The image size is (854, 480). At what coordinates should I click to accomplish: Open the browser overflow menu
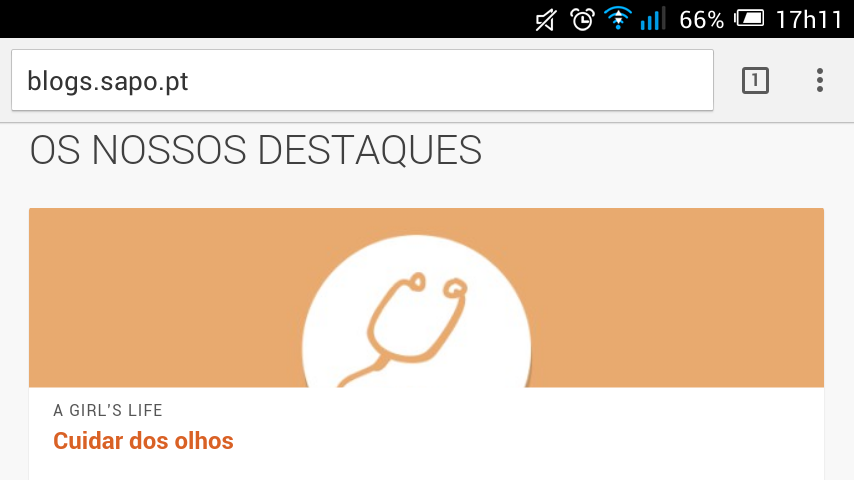[819, 81]
